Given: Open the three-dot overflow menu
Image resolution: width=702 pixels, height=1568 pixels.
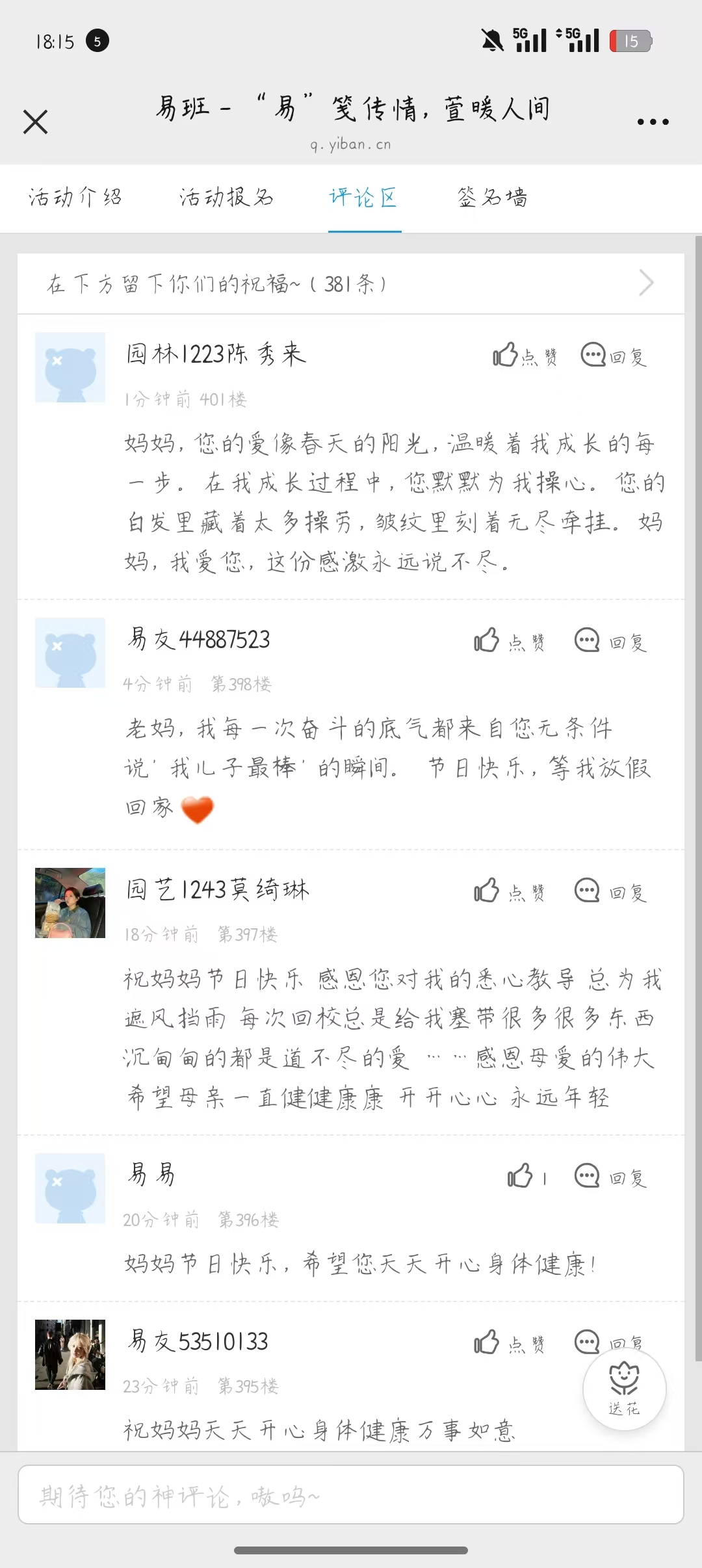Looking at the screenshot, I should click(x=653, y=122).
